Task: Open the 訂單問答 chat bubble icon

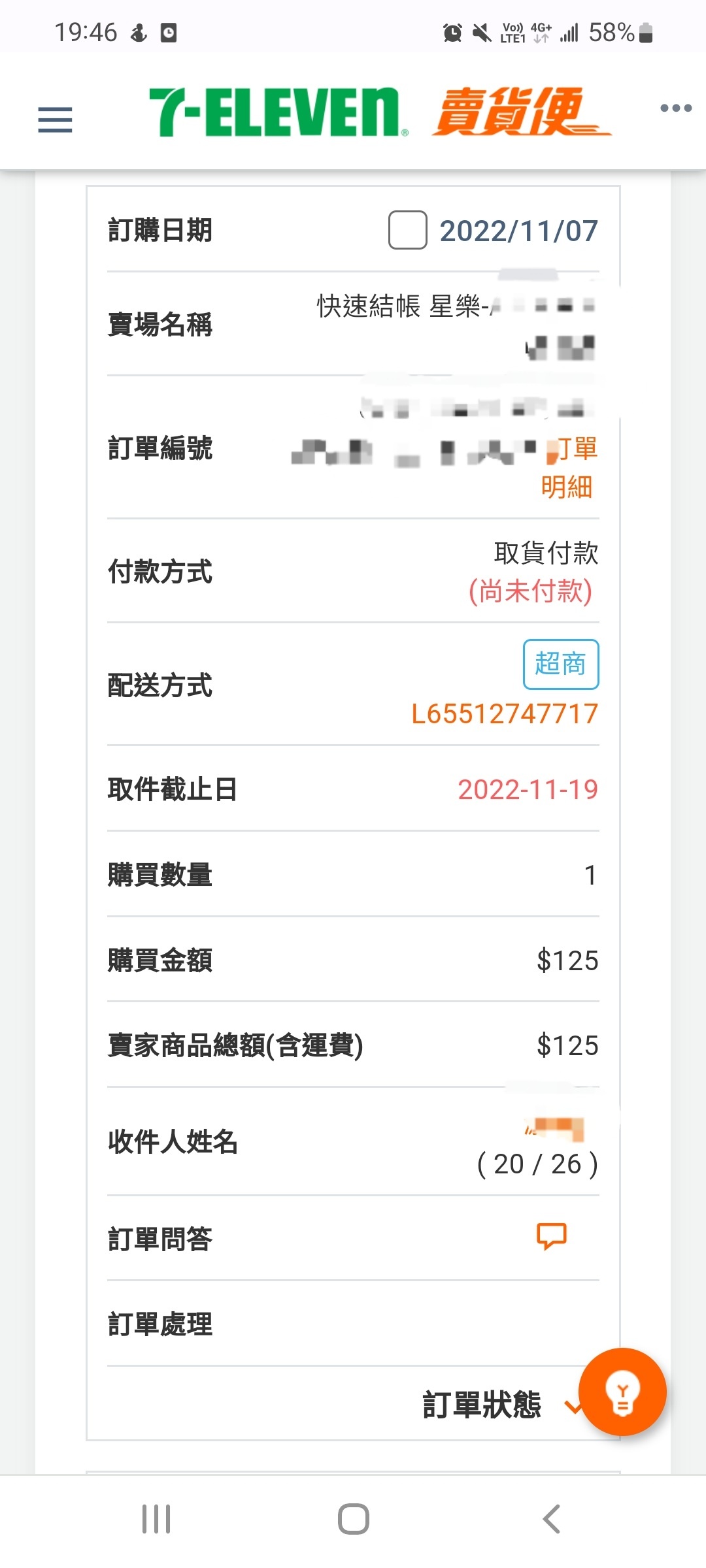Action: click(551, 1236)
